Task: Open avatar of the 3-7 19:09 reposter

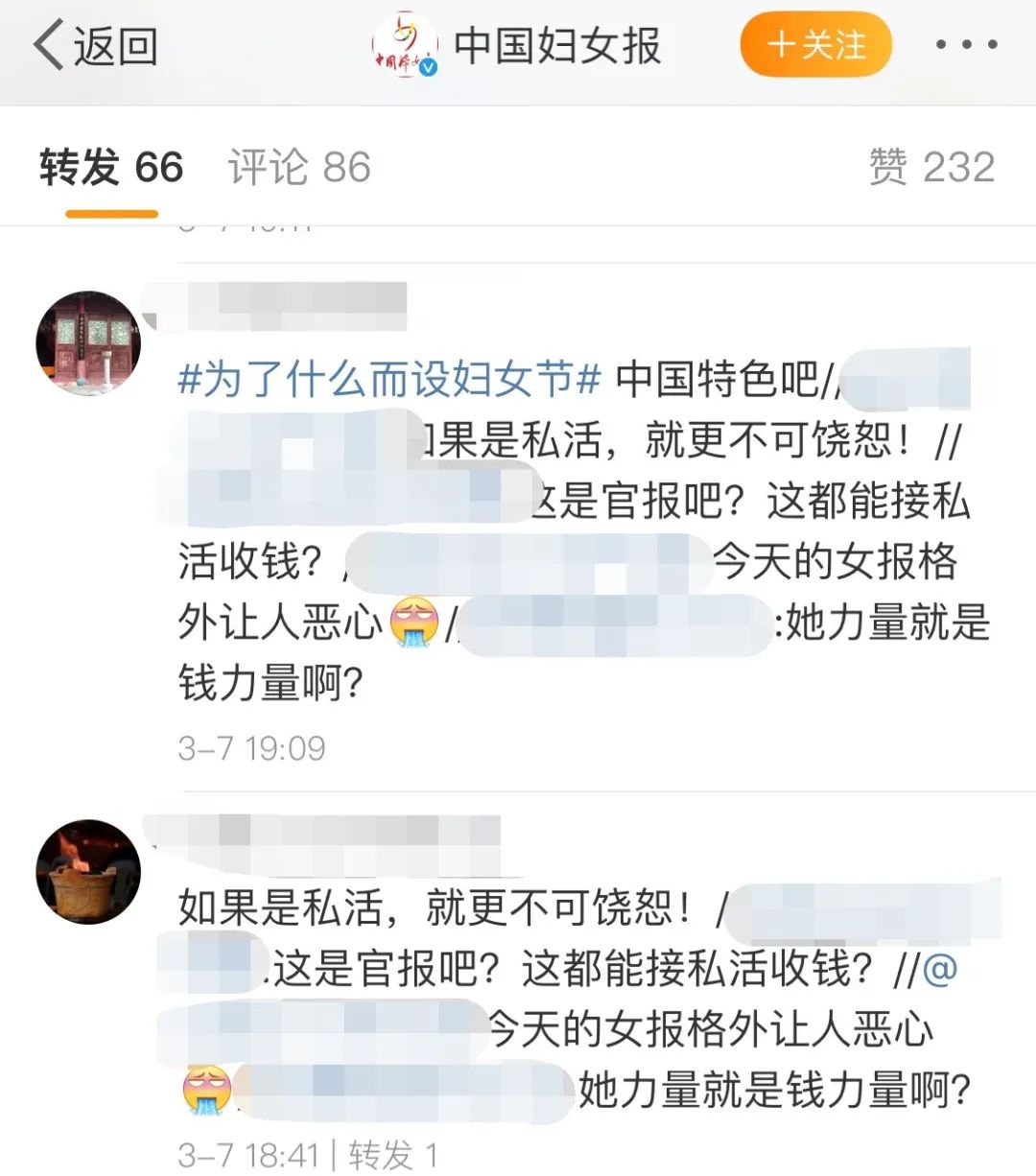Action: click(88, 344)
